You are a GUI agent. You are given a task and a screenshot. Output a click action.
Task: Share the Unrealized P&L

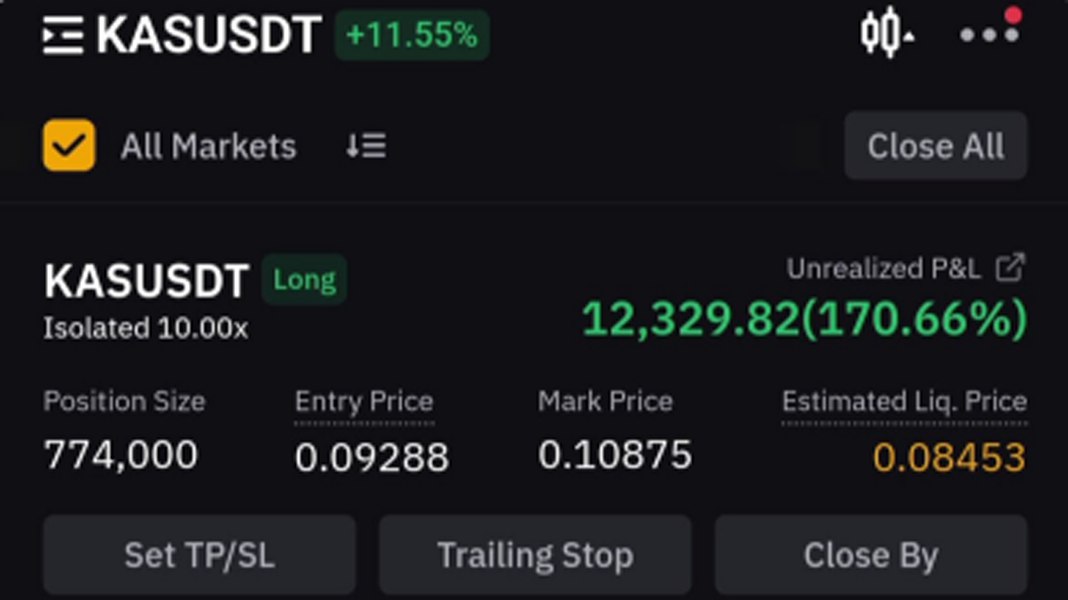click(x=1009, y=268)
